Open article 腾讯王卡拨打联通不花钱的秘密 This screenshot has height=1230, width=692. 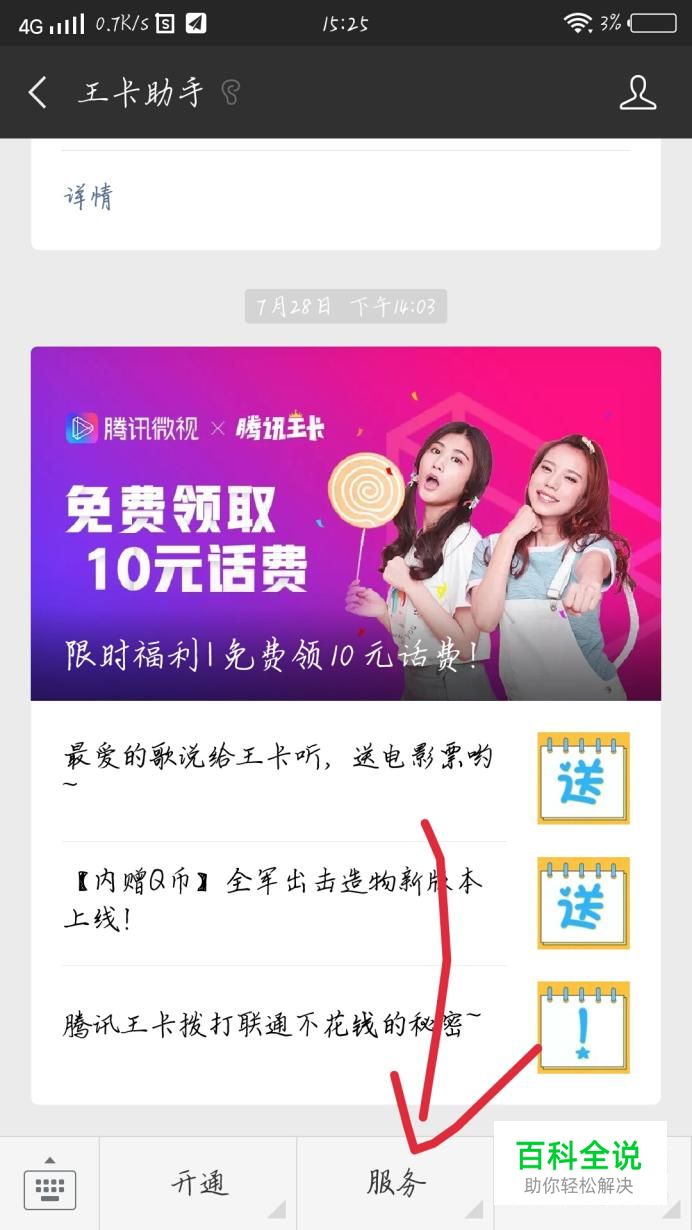click(346, 1028)
